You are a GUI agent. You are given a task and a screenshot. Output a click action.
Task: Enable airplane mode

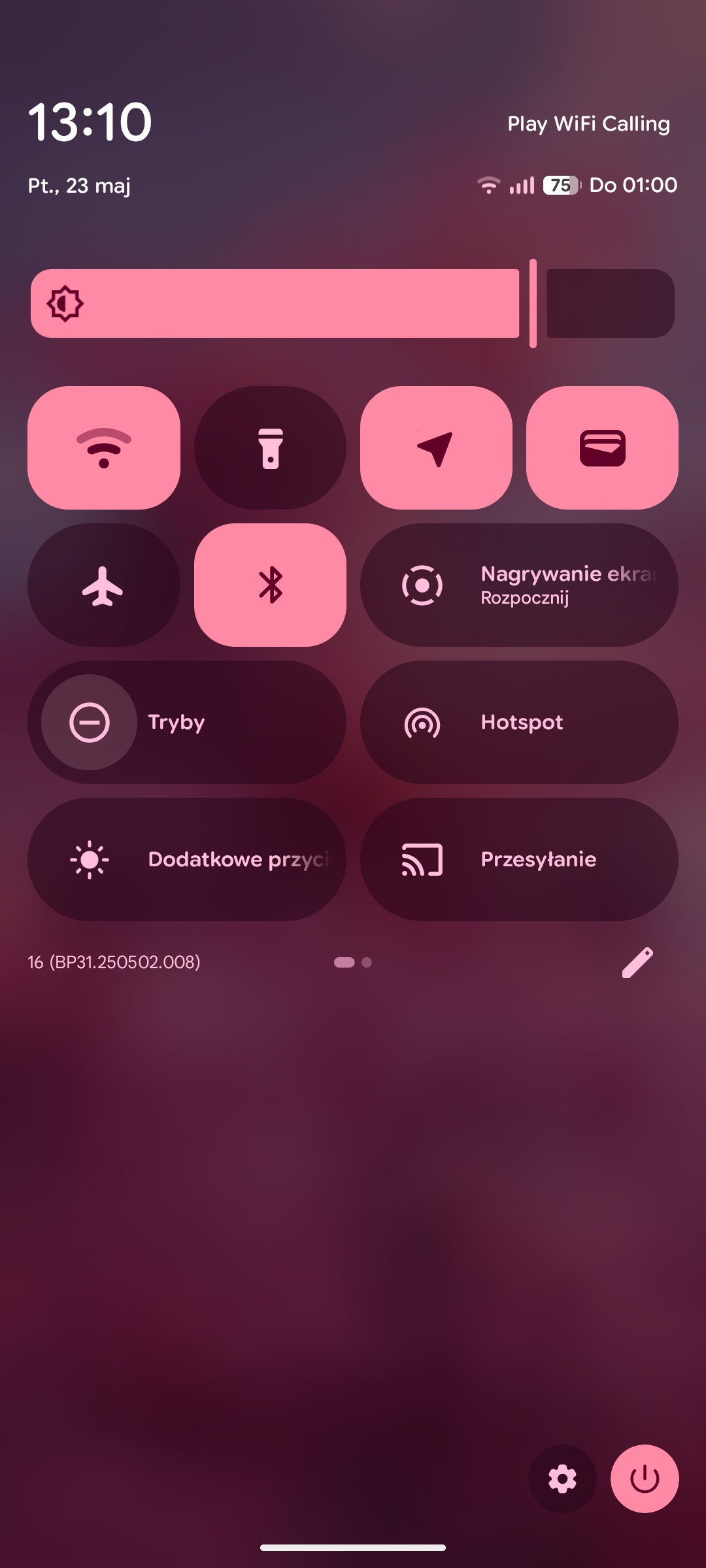tap(104, 585)
